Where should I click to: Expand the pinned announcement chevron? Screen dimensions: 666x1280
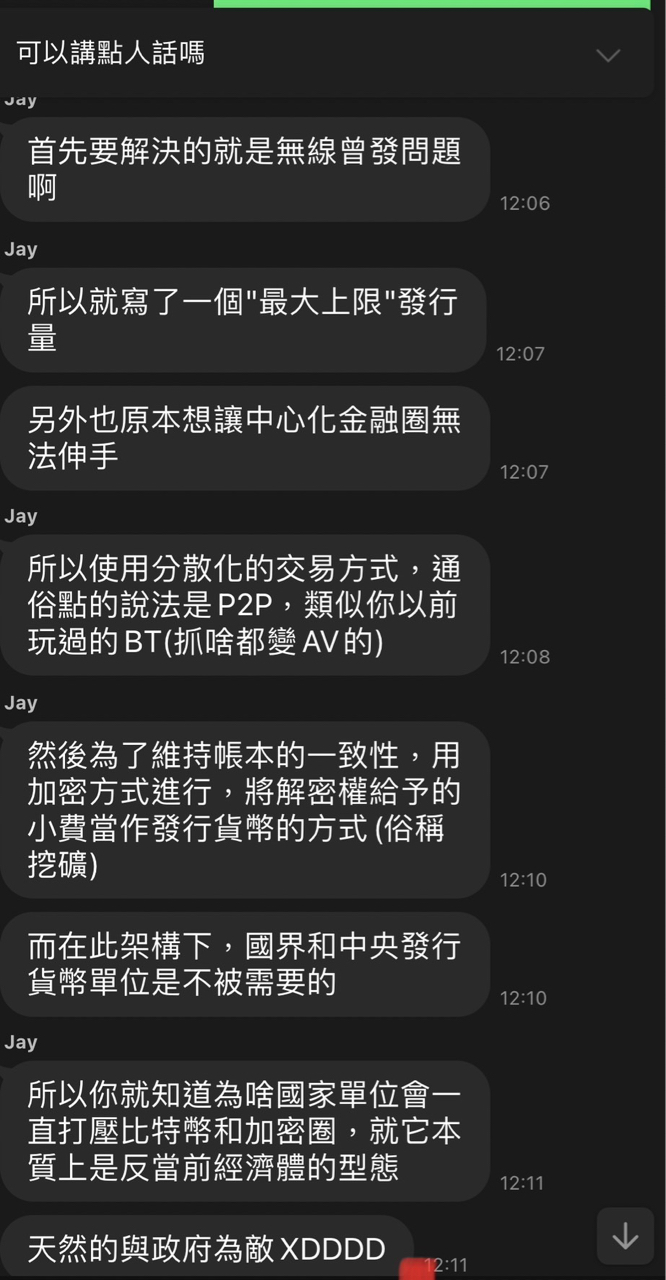pos(608,56)
